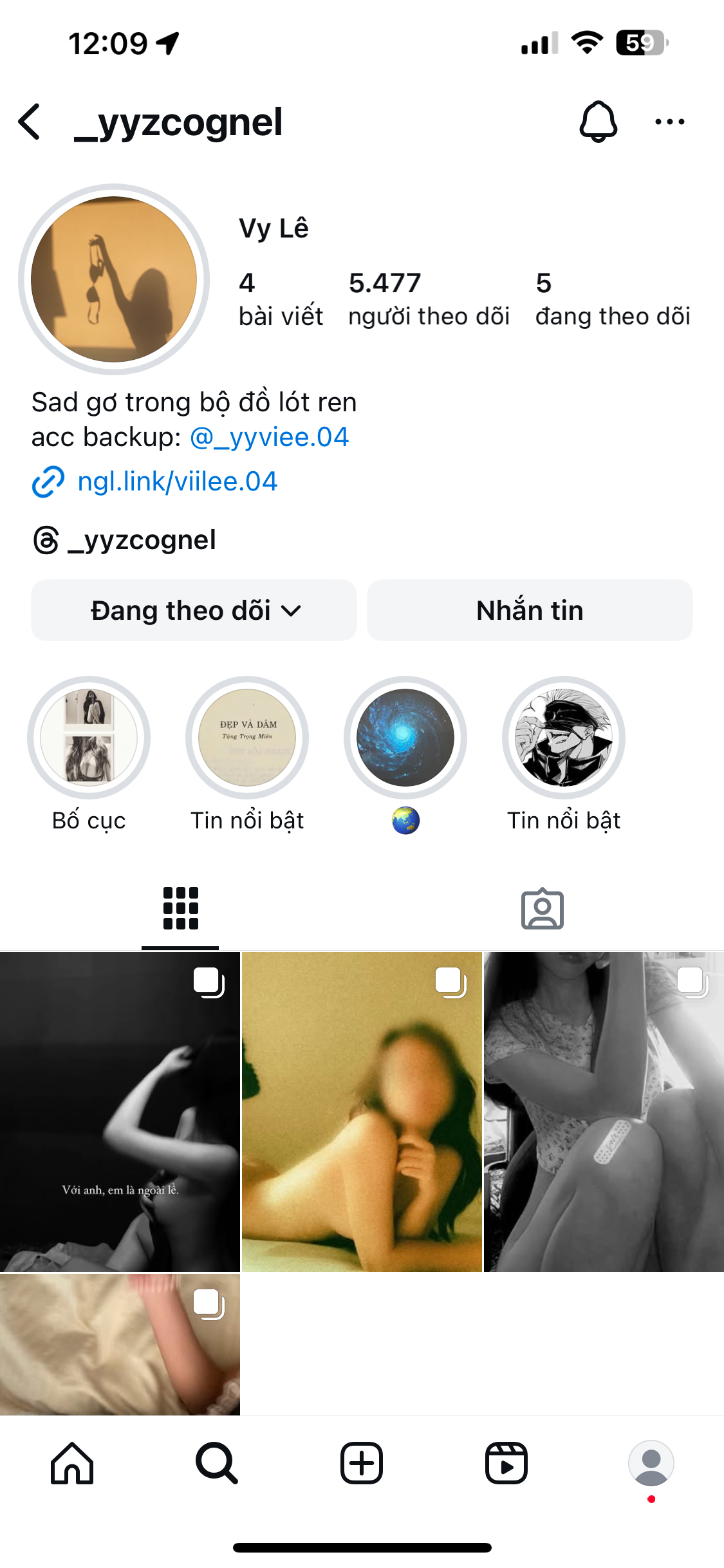Show the followers list of 5.477
The width and height of the screenshot is (724, 1568).
pyautogui.click(x=429, y=299)
